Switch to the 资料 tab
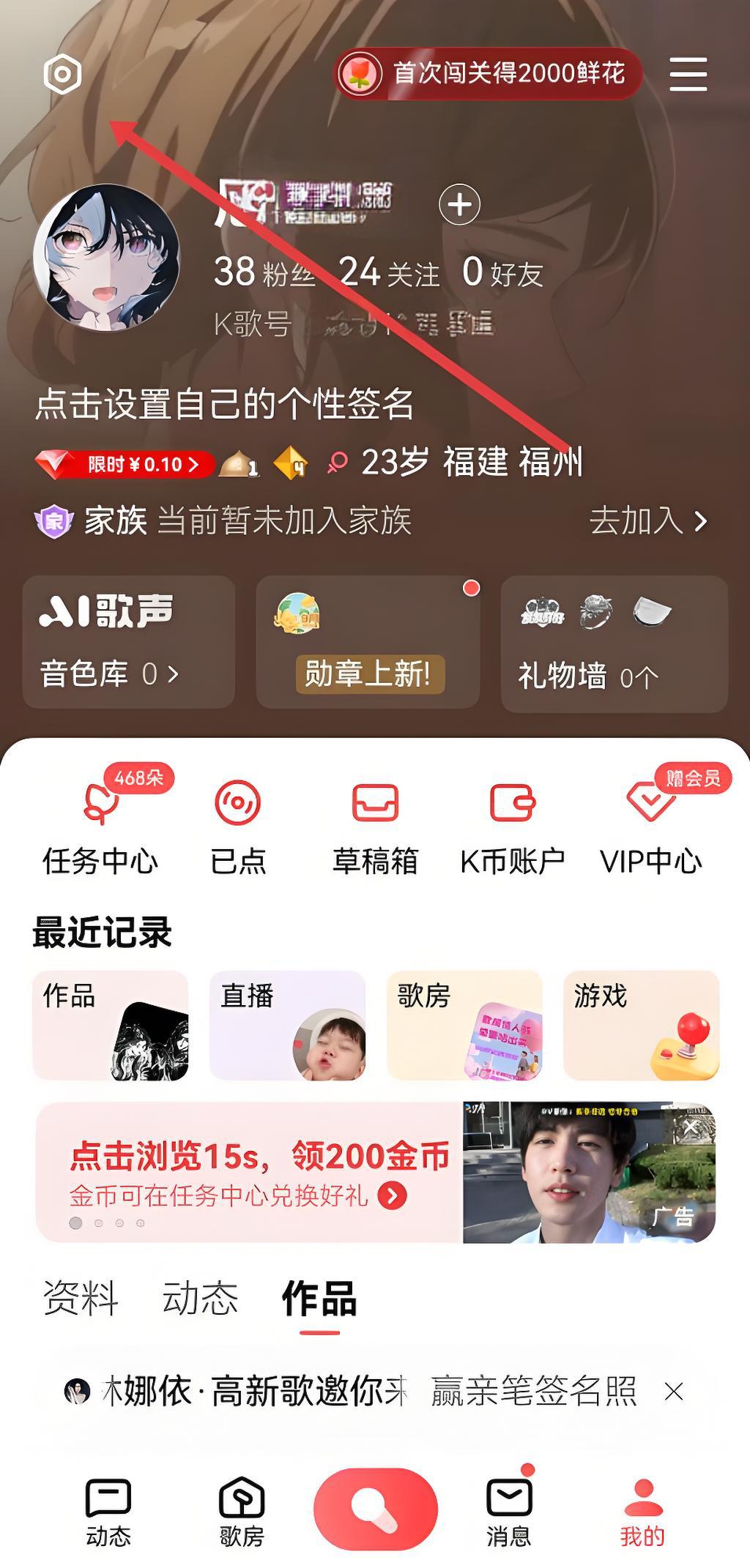Image resolution: width=750 pixels, height=1568 pixels. pyautogui.click(x=81, y=1299)
